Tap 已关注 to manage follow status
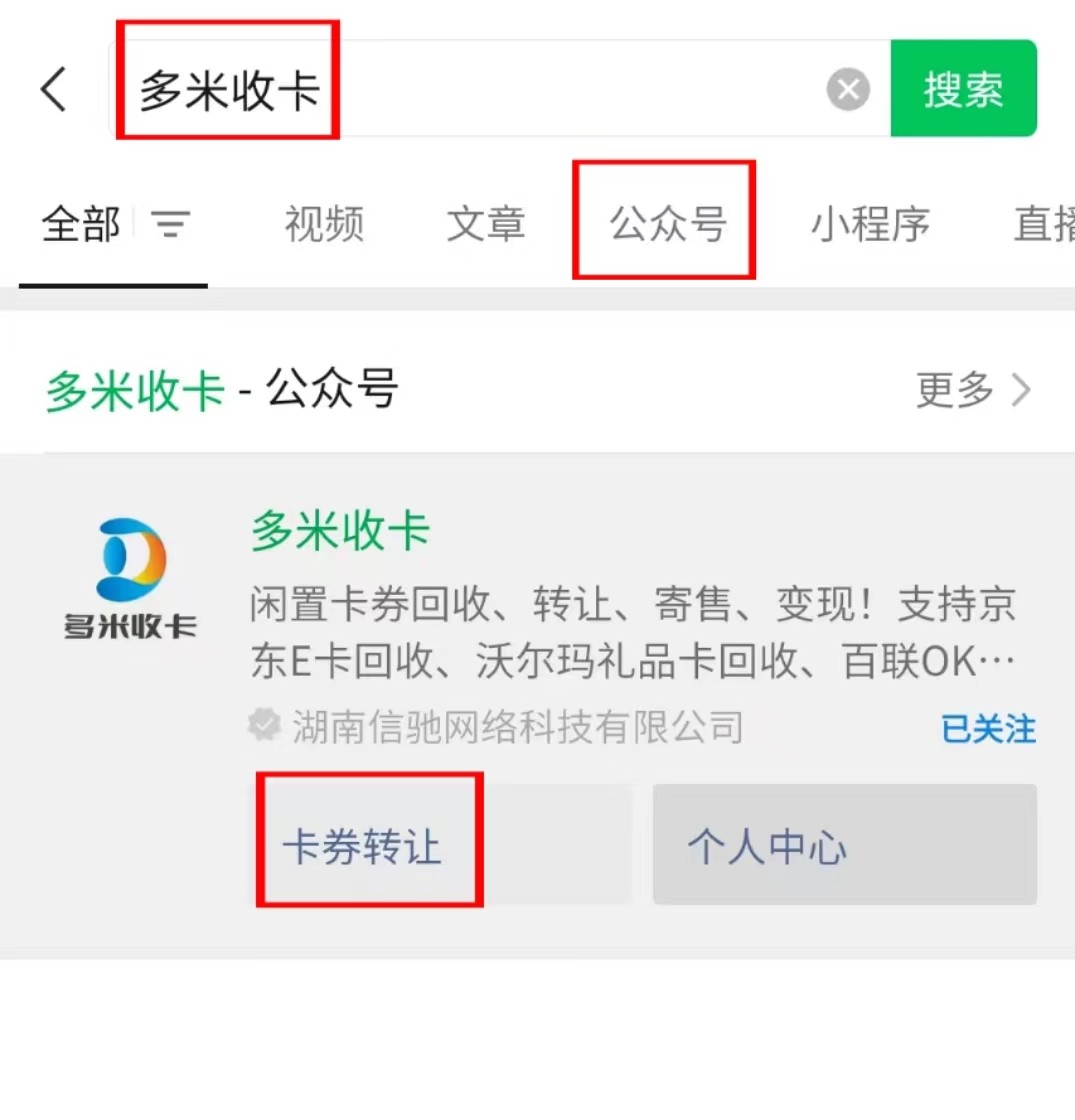Image resolution: width=1075 pixels, height=1120 pixels. pos(988,730)
